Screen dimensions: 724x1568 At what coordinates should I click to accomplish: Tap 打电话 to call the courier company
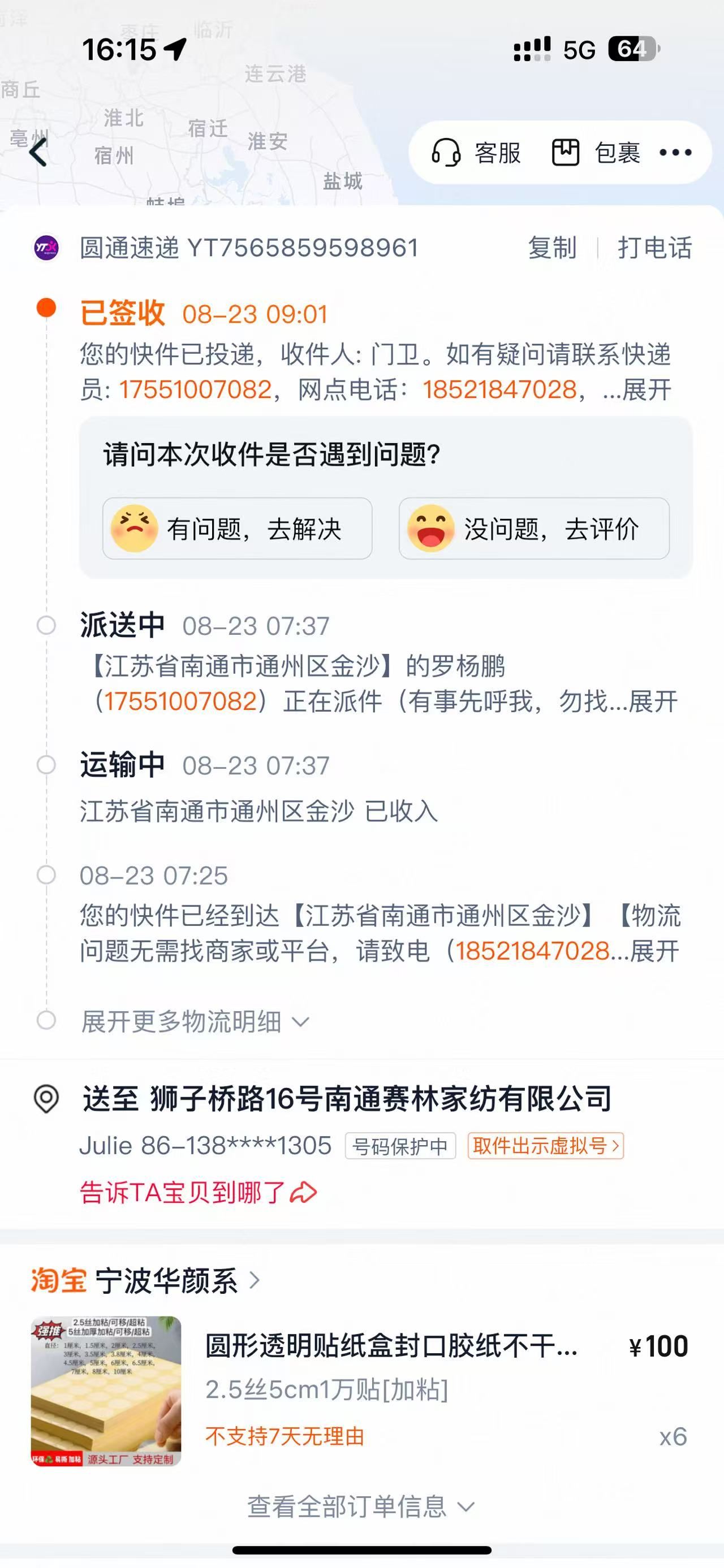pyautogui.click(x=654, y=248)
